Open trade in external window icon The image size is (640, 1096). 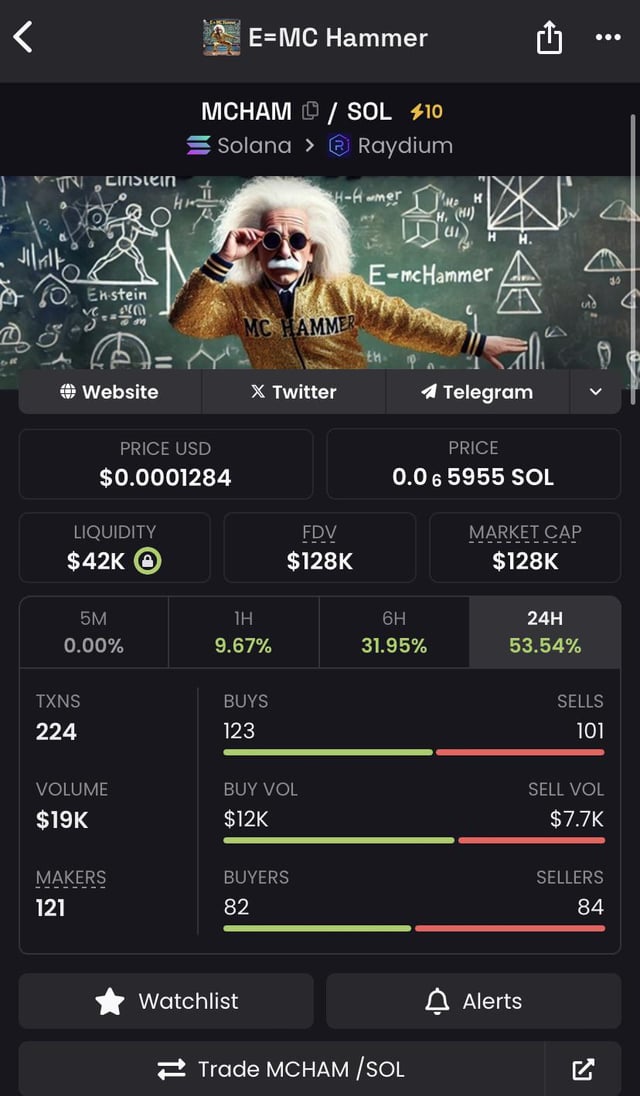click(583, 1069)
